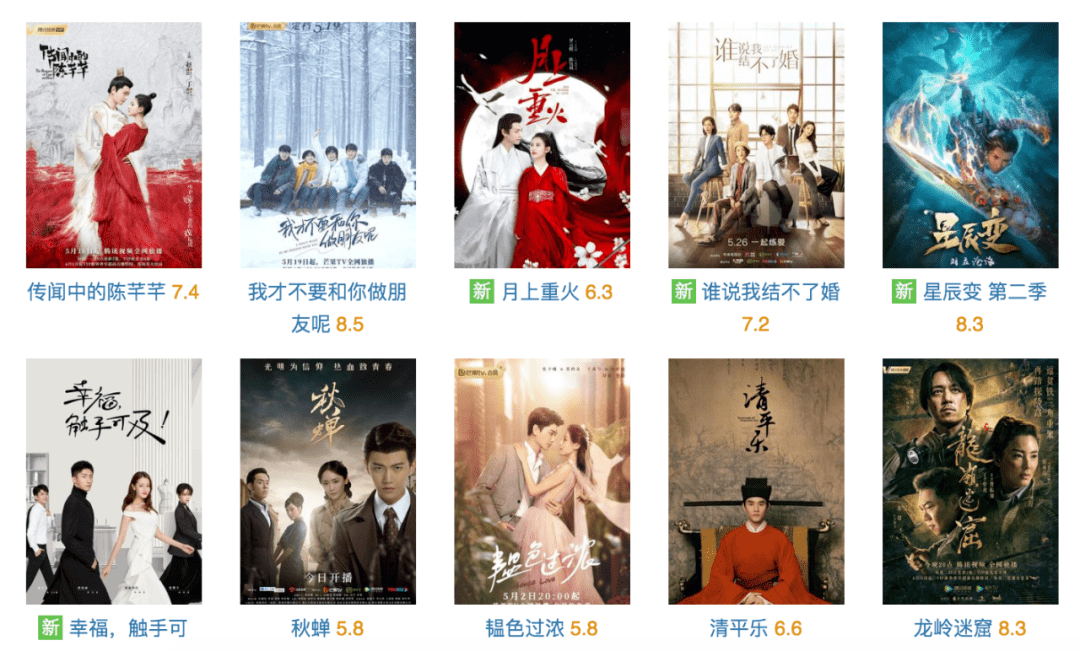View details for 月上重火

tap(542, 146)
